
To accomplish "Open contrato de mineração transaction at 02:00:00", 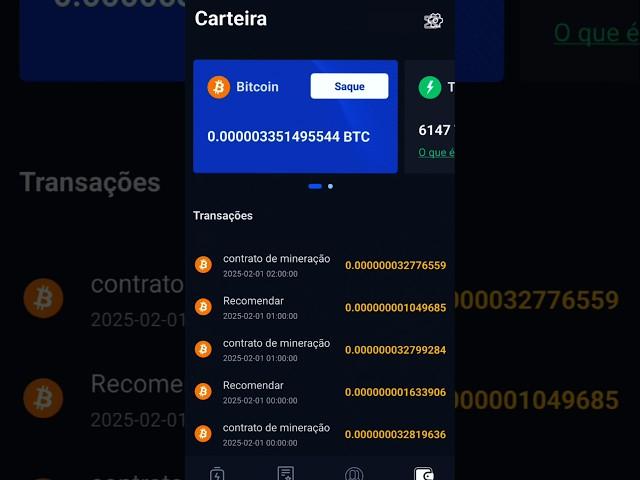I will (320, 265).
